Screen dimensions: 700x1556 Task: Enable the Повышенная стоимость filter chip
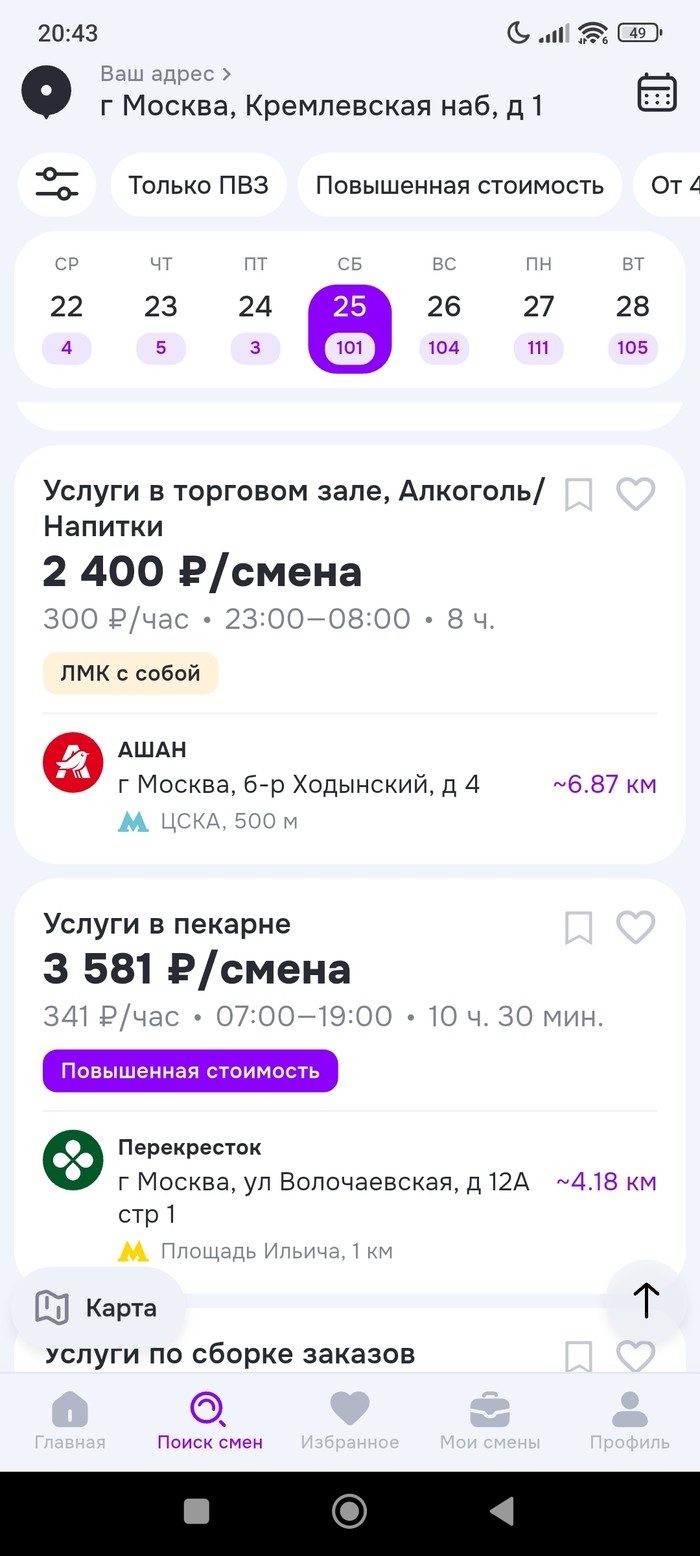tap(460, 185)
